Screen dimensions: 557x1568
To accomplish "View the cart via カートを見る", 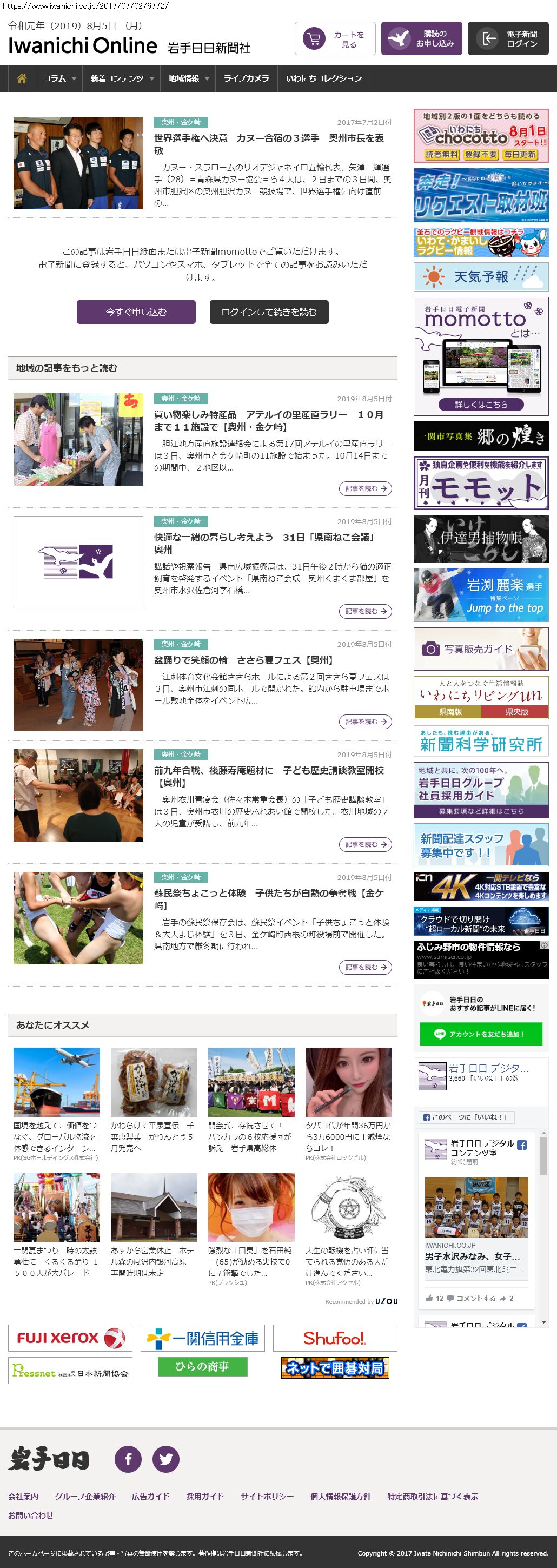I will [x=335, y=39].
